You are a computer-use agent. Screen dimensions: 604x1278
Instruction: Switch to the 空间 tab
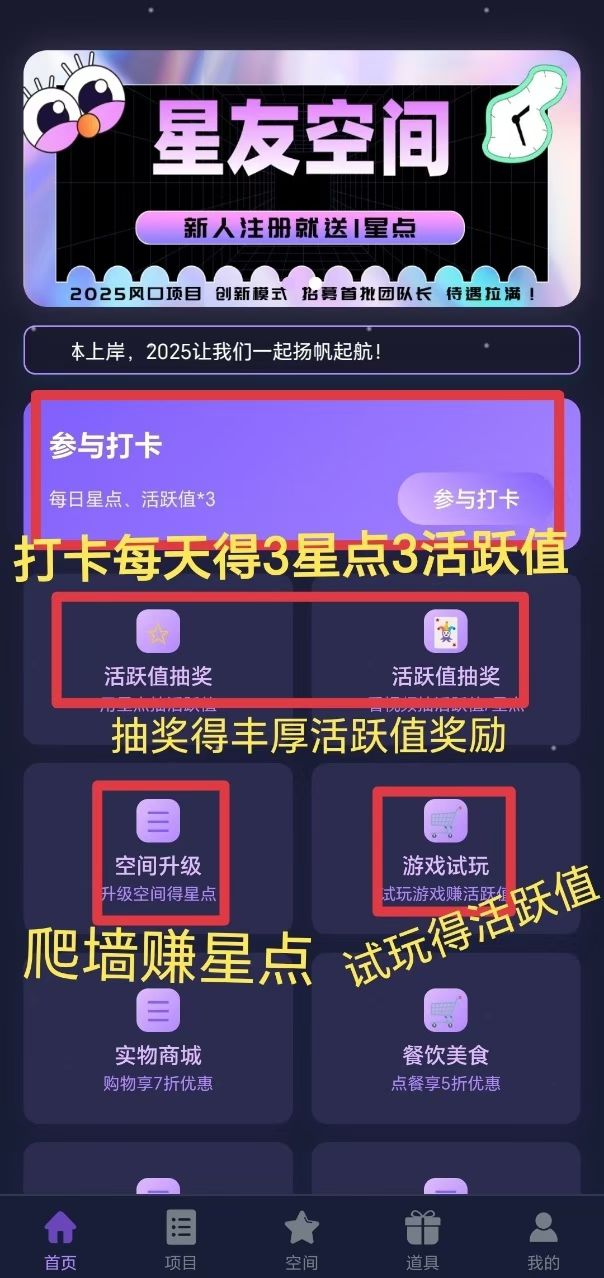[301, 1240]
